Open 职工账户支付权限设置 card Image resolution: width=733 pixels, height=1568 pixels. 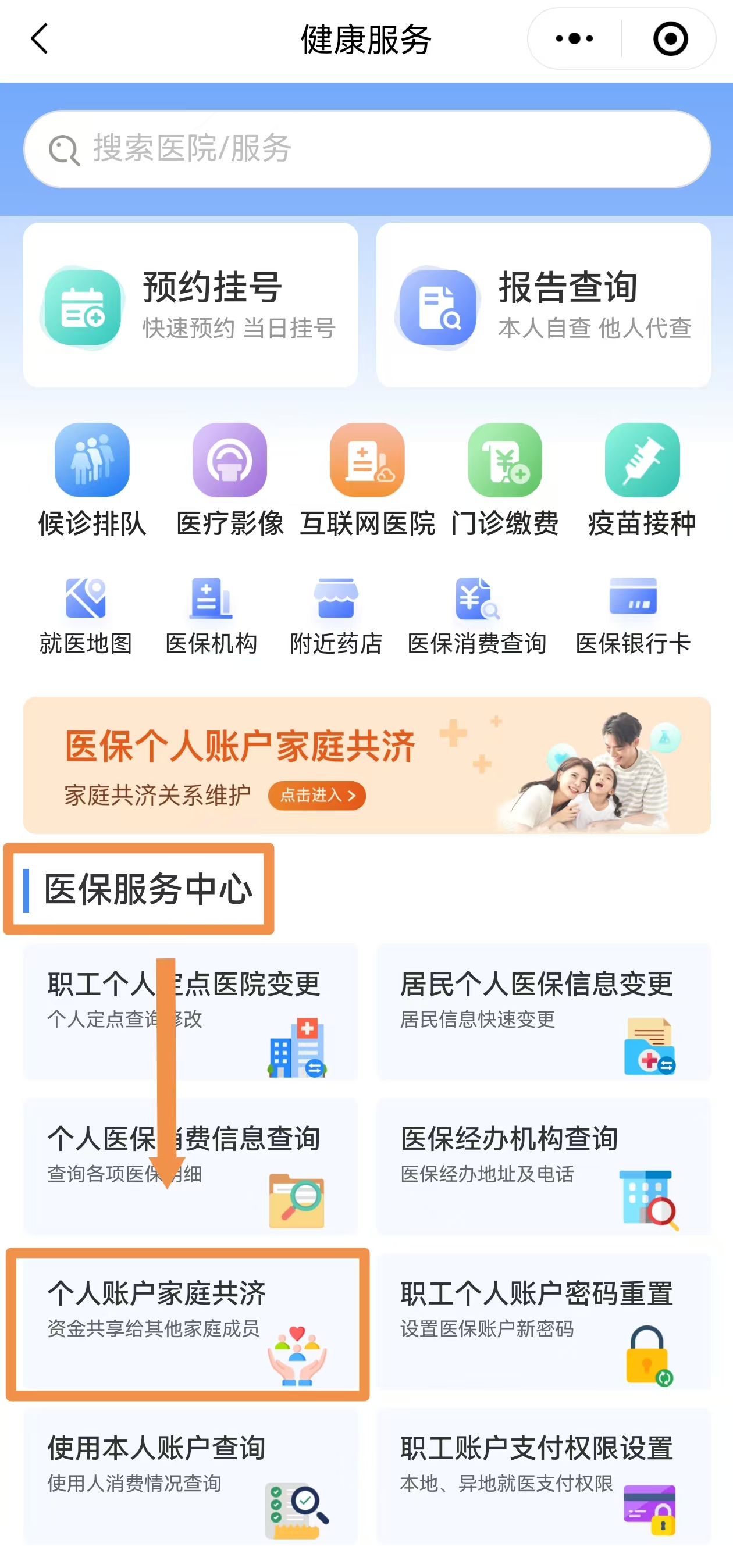click(543, 1476)
